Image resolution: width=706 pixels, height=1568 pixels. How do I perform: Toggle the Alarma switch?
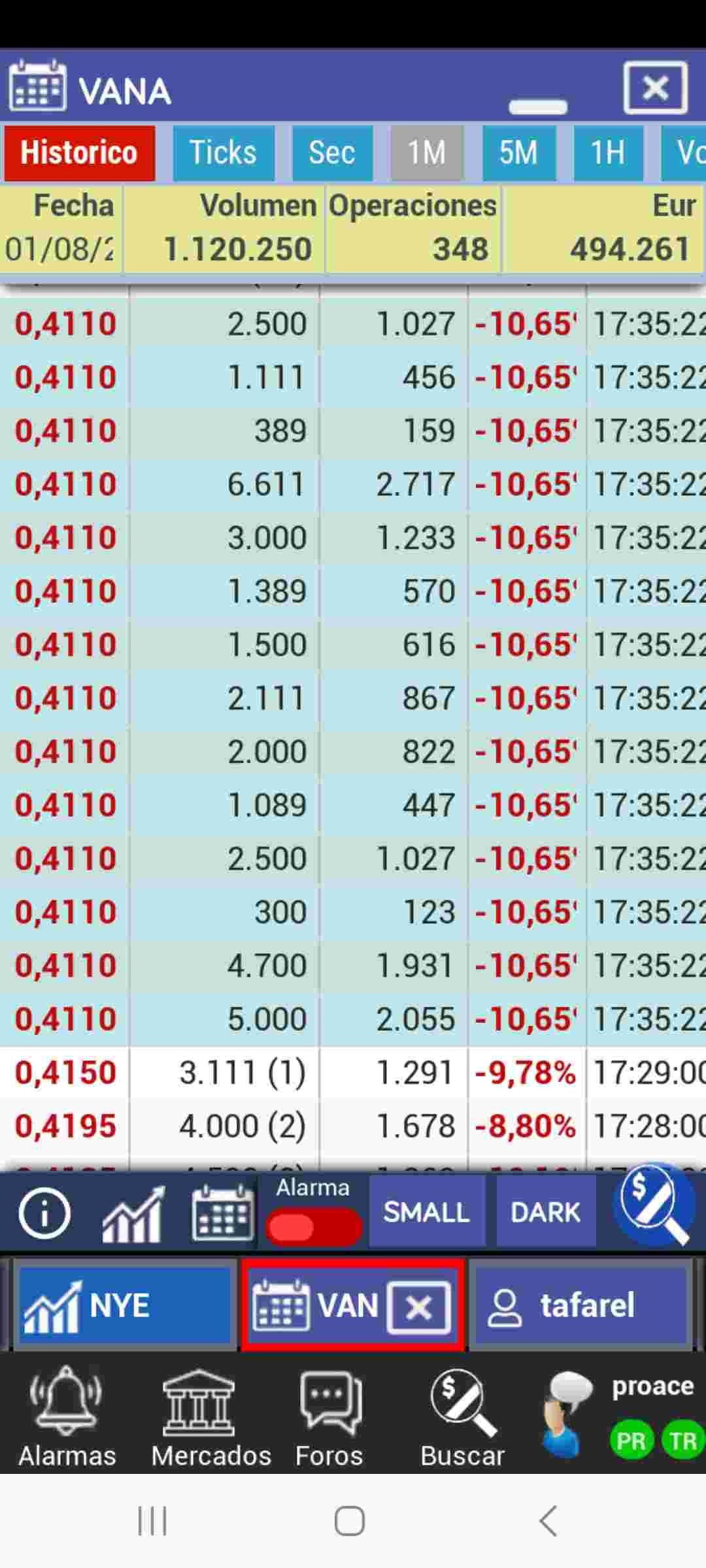314,1226
